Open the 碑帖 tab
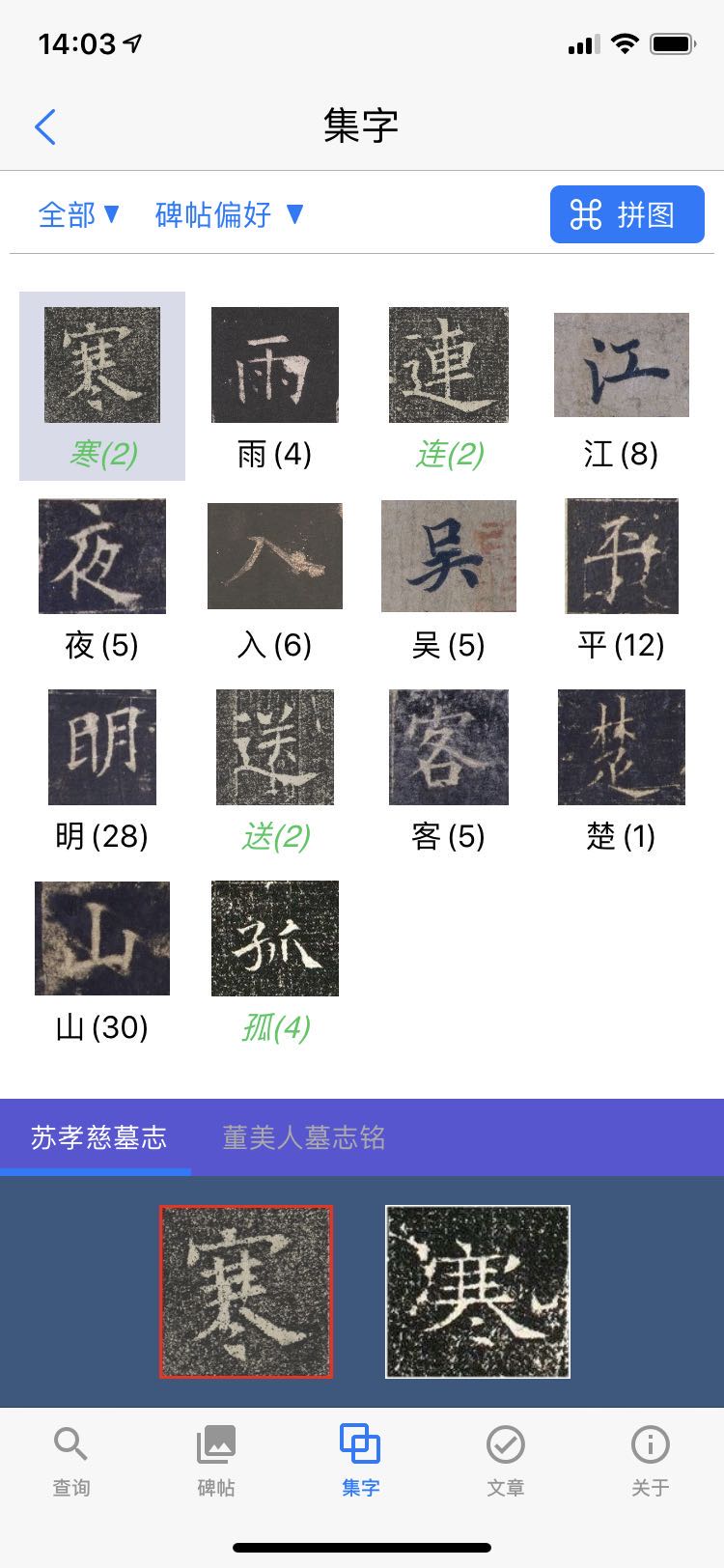Image resolution: width=724 pixels, height=1568 pixels. pyautogui.click(x=216, y=1461)
